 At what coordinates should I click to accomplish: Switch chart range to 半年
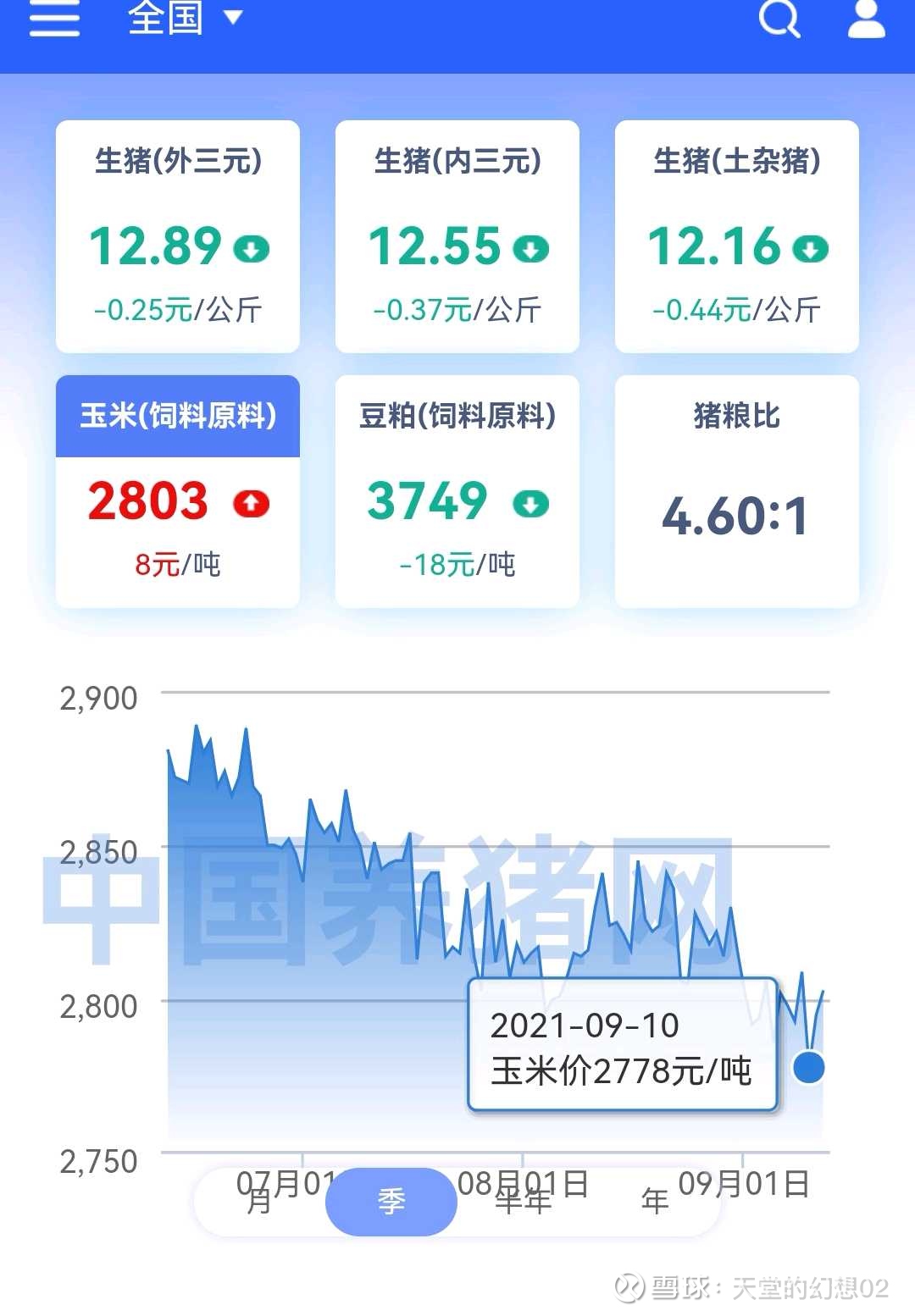coord(523,1202)
